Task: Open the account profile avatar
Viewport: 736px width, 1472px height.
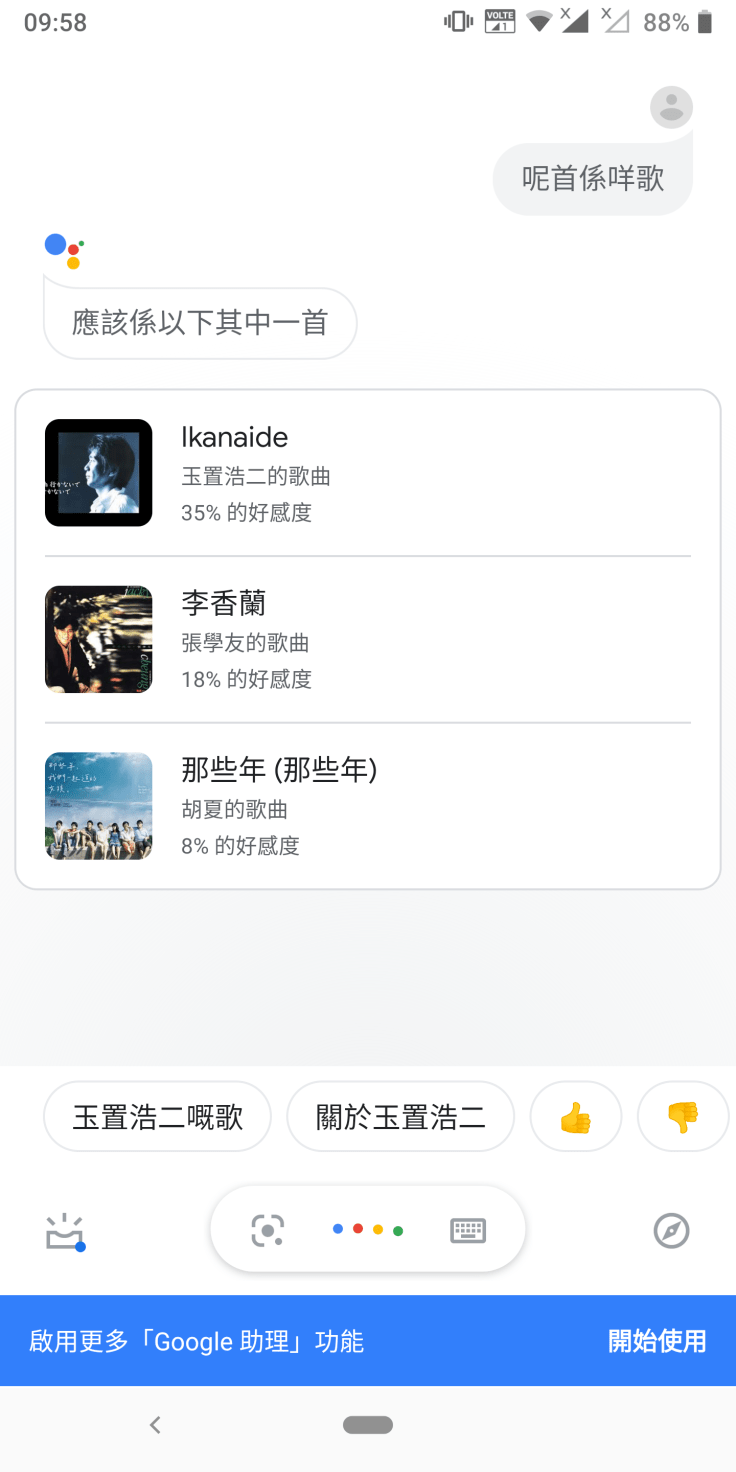Action: tap(671, 108)
